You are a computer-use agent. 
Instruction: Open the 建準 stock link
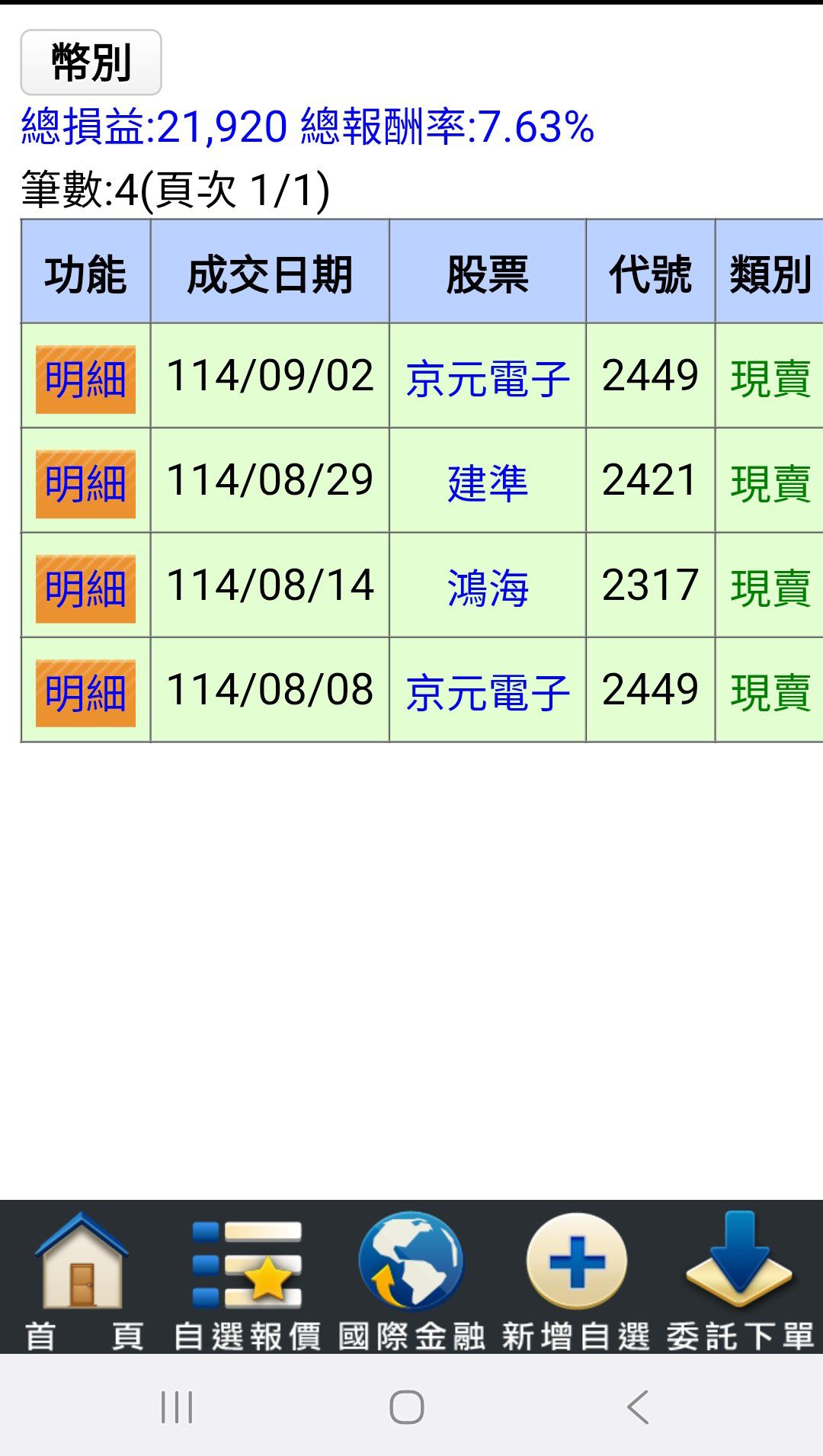(488, 483)
